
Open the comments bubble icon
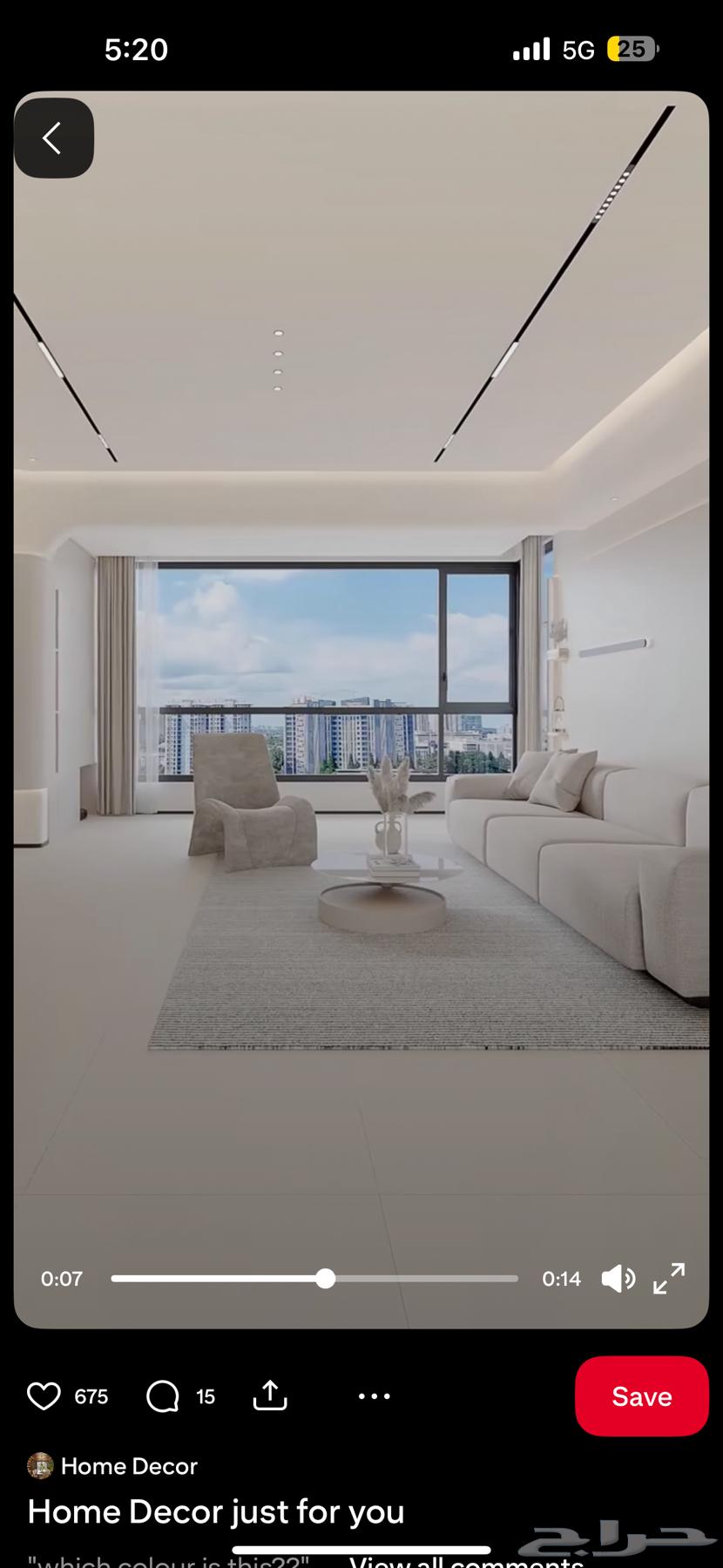pyautogui.click(x=163, y=1396)
